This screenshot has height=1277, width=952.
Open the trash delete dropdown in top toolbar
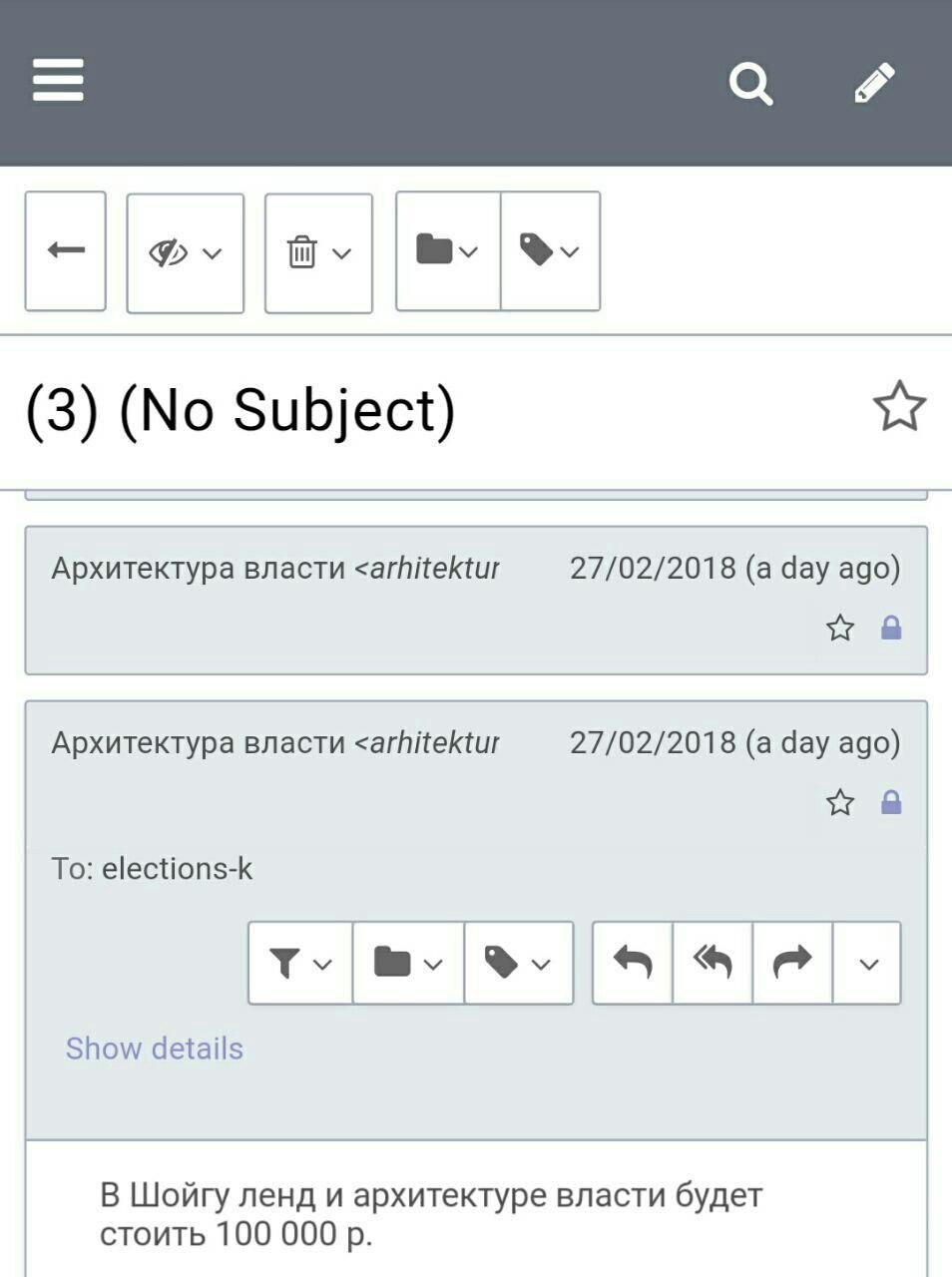[x=318, y=253]
